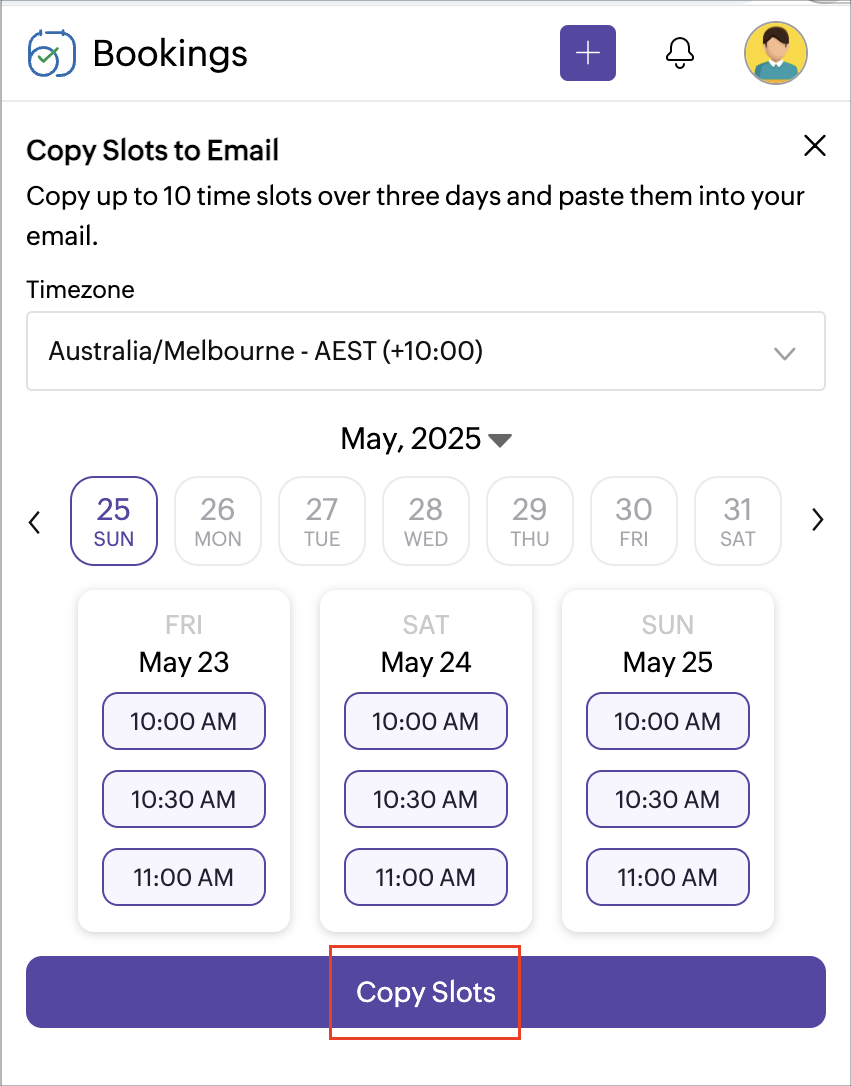Choose the 11:00 AM slot on May 24

pyautogui.click(x=426, y=877)
